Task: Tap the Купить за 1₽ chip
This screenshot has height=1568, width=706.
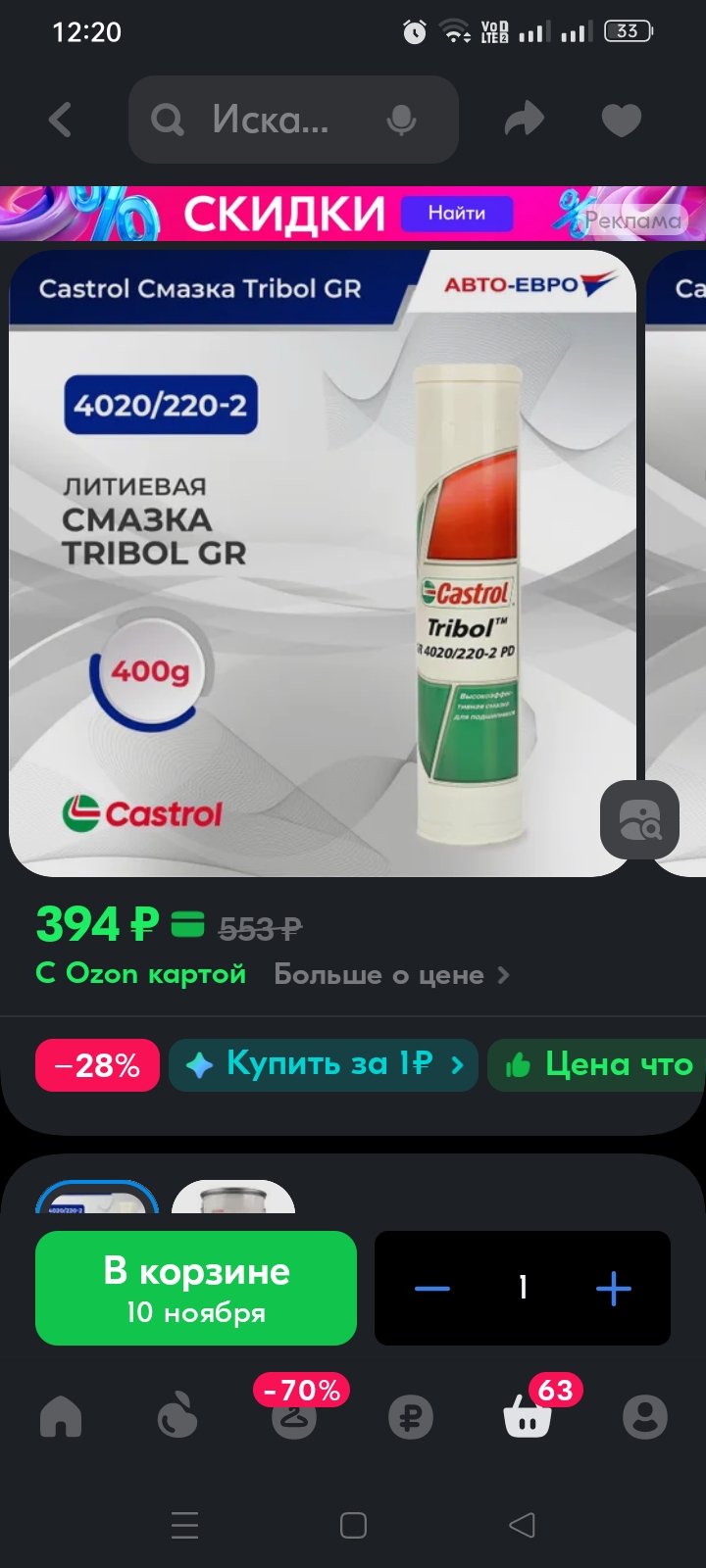Action: 324,1065
